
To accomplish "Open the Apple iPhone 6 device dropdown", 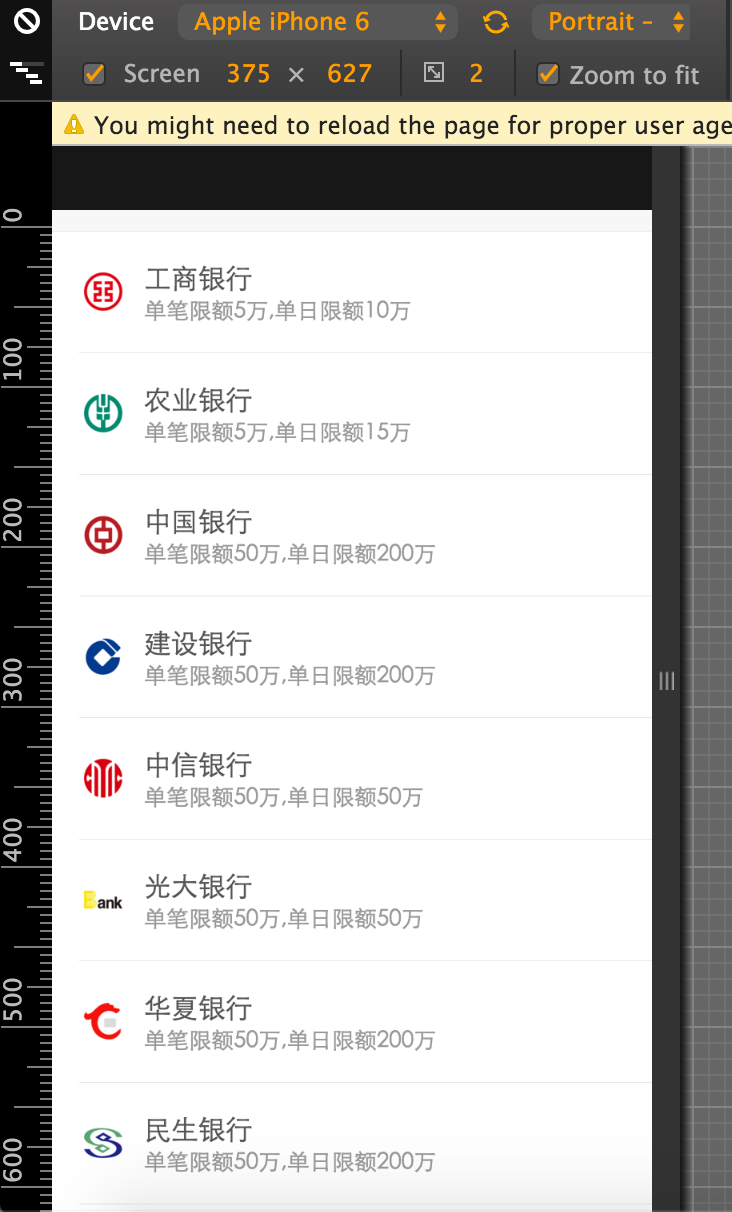I will [x=317, y=22].
